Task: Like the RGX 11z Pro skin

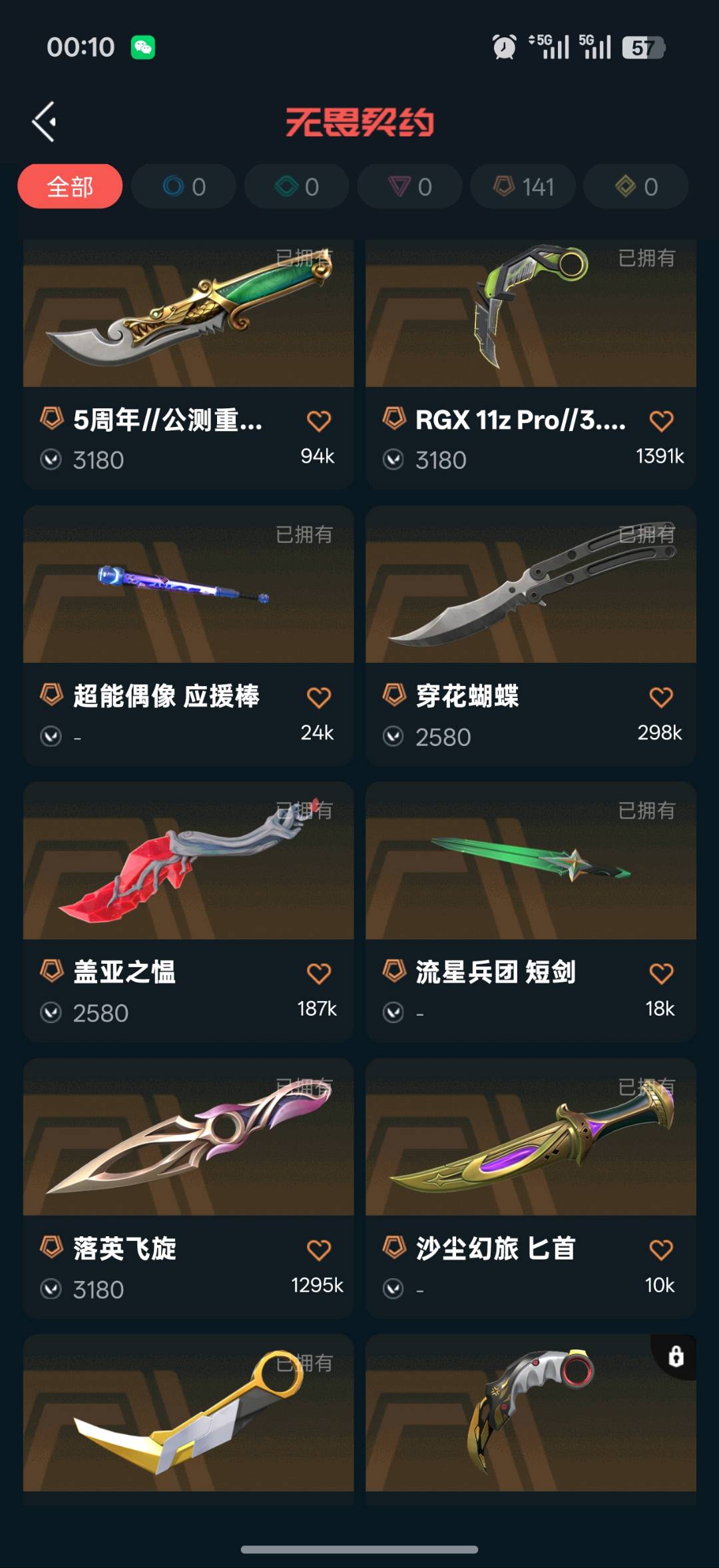Action: pyautogui.click(x=661, y=421)
